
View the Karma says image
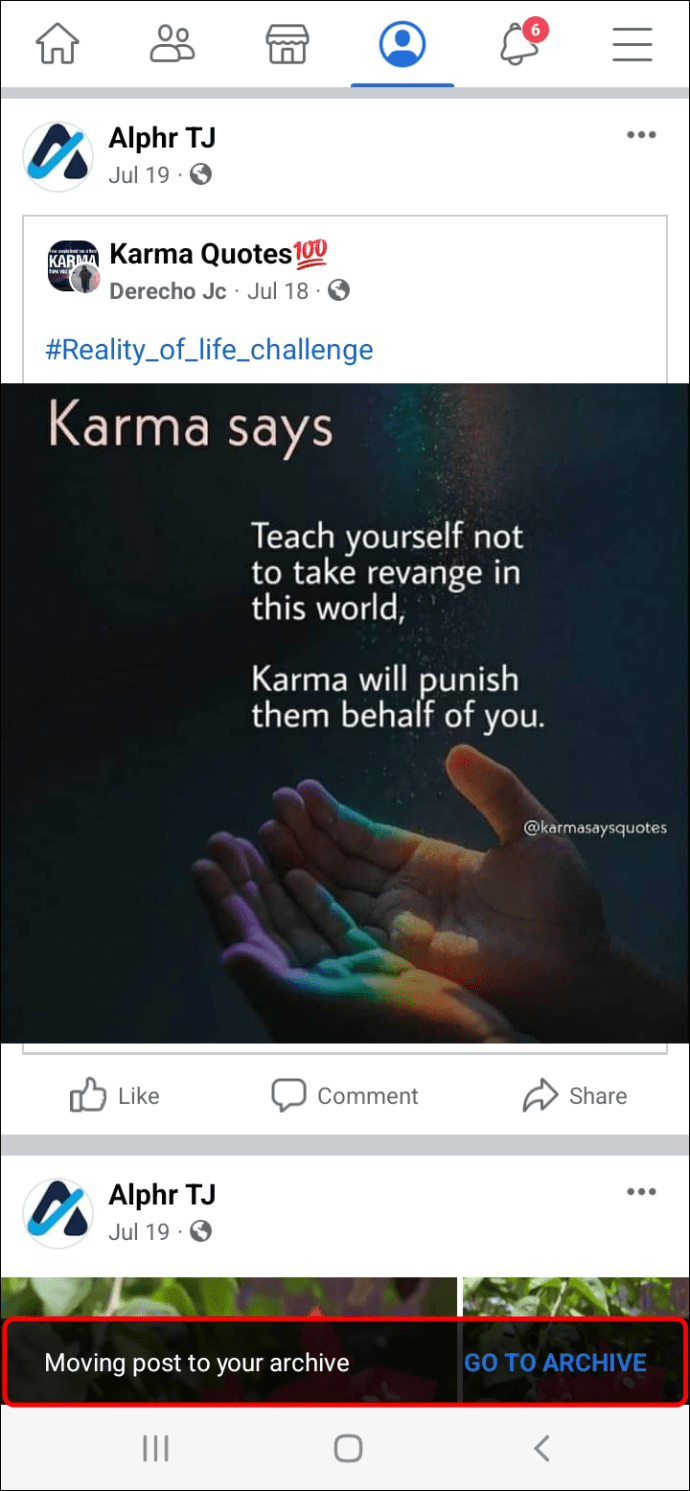tap(345, 712)
